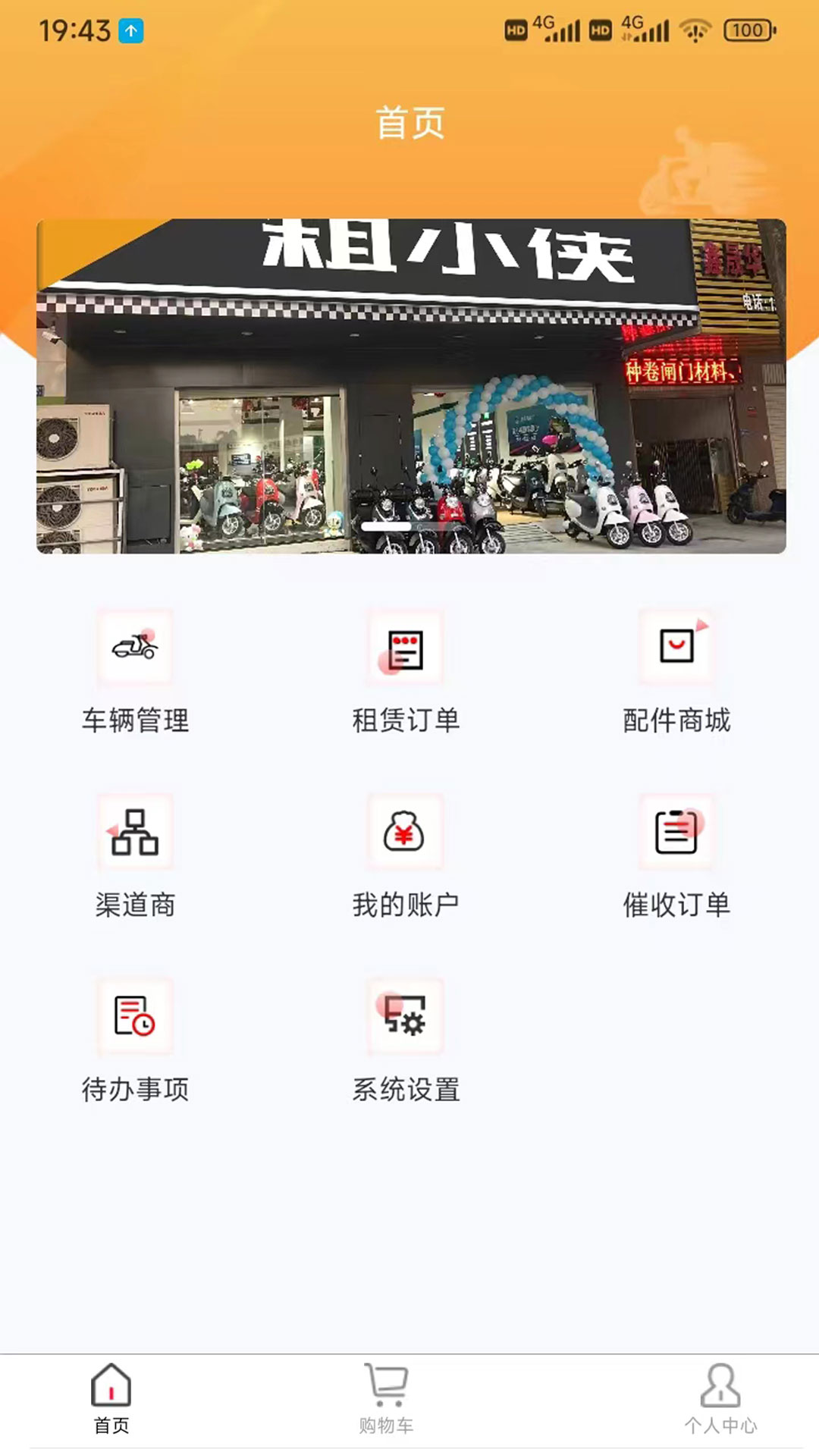Image resolution: width=819 pixels, height=1456 pixels.
Task: Switch to the 个人中心 profile tab
Action: coord(720,1399)
